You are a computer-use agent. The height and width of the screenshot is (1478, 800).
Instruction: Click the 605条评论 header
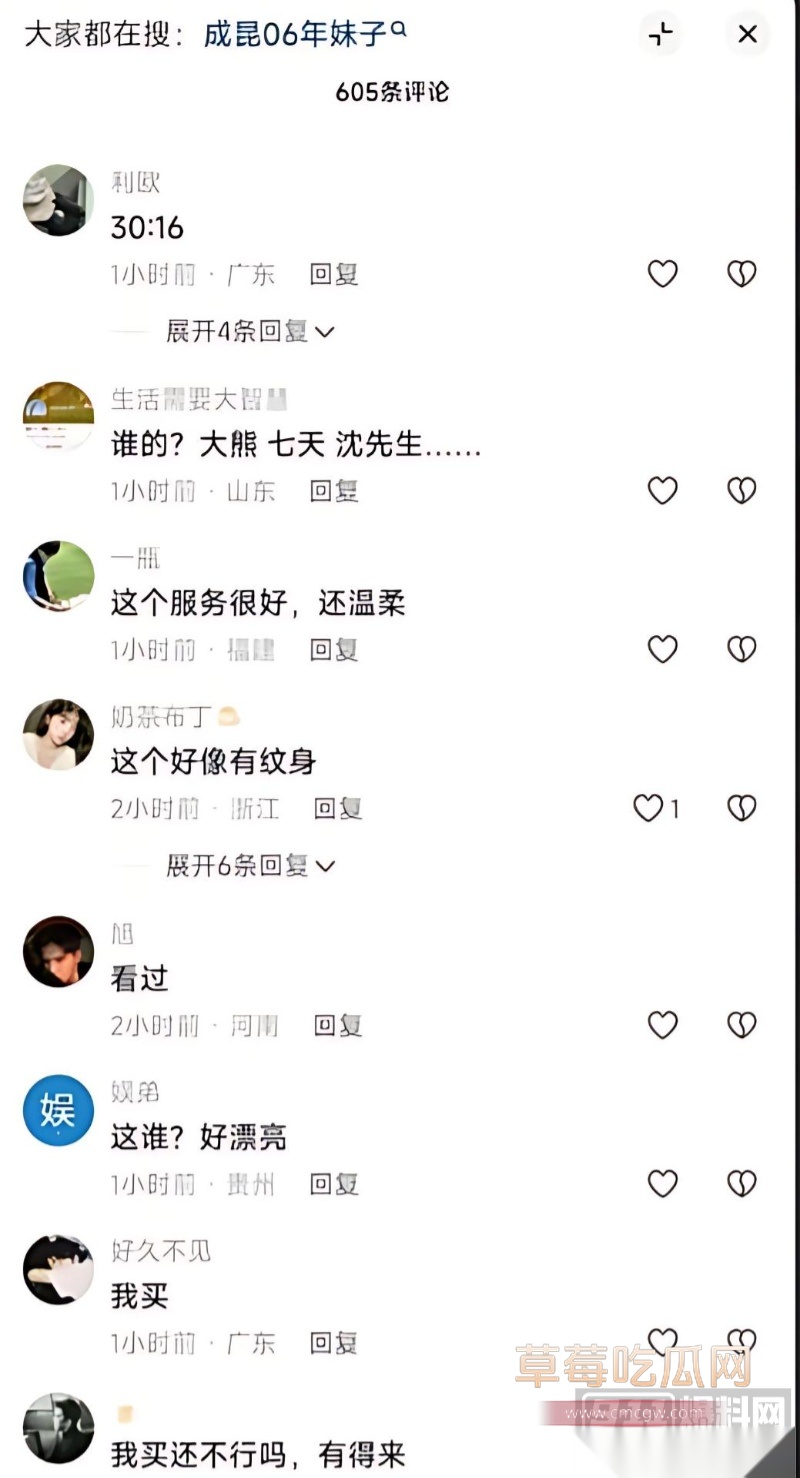click(x=391, y=91)
